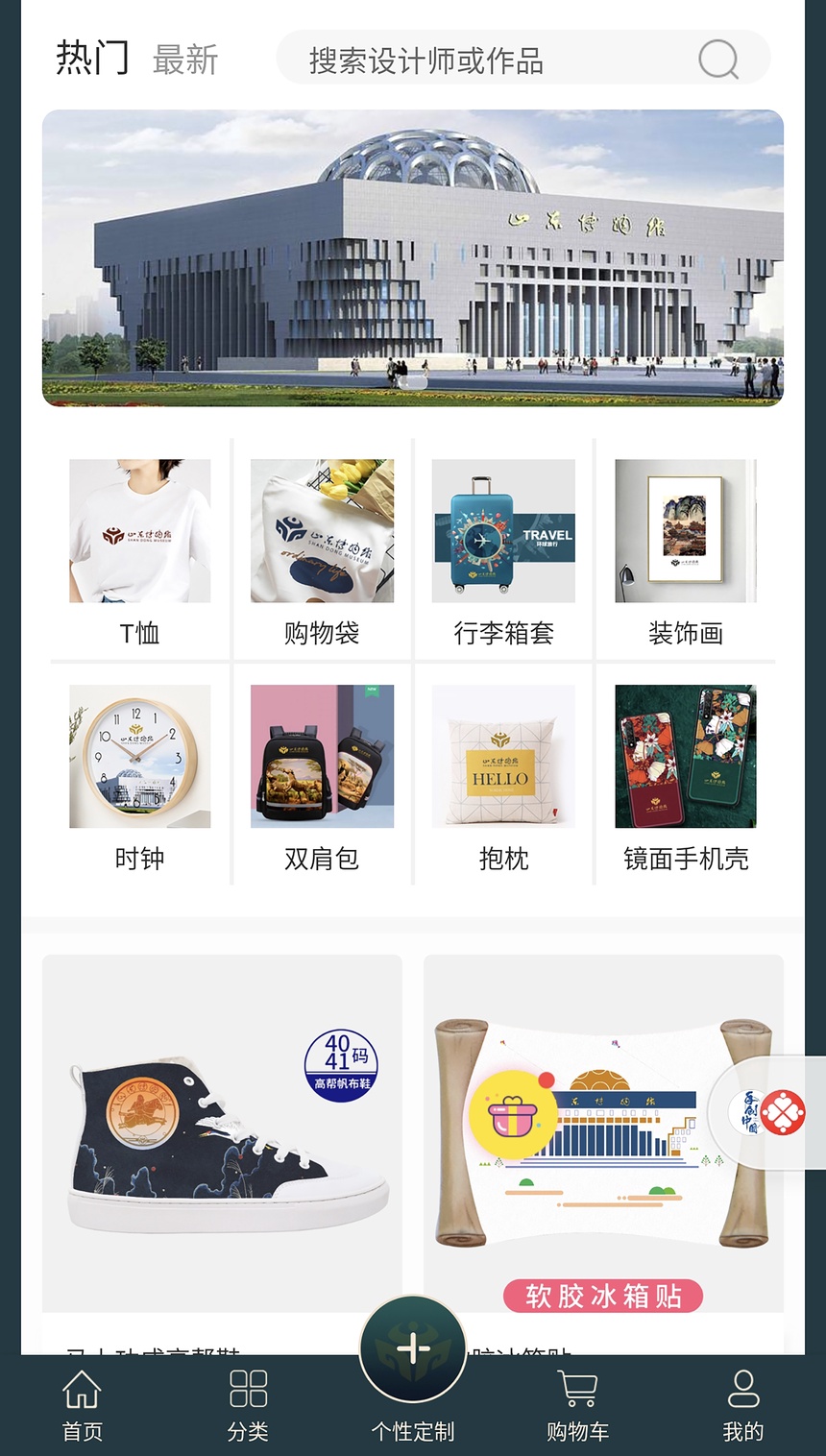826x1456 pixels.
Task: Open the 购物车 tab
Action: (577, 1406)
